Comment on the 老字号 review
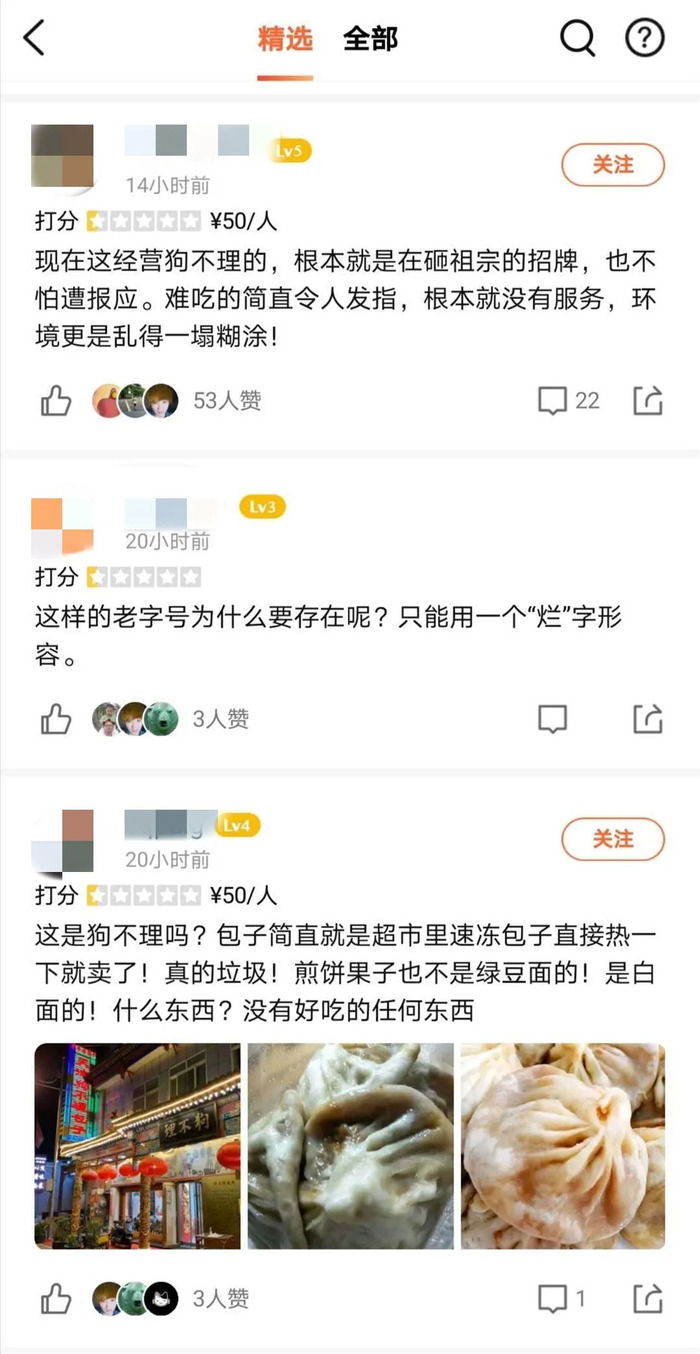This screenshot has height=1354, width=700. click(x=552, y=718)
